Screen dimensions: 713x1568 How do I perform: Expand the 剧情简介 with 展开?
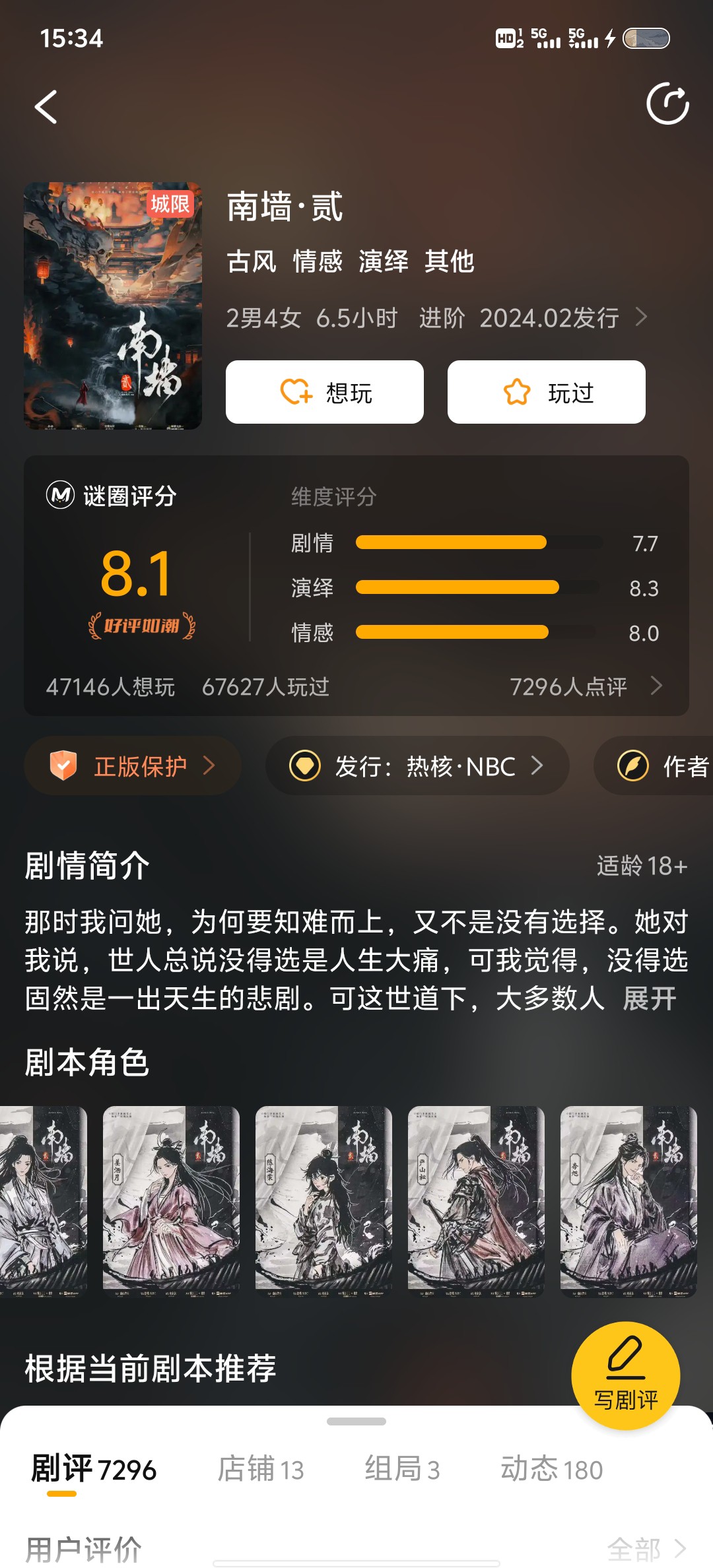[x=650, y=998]
